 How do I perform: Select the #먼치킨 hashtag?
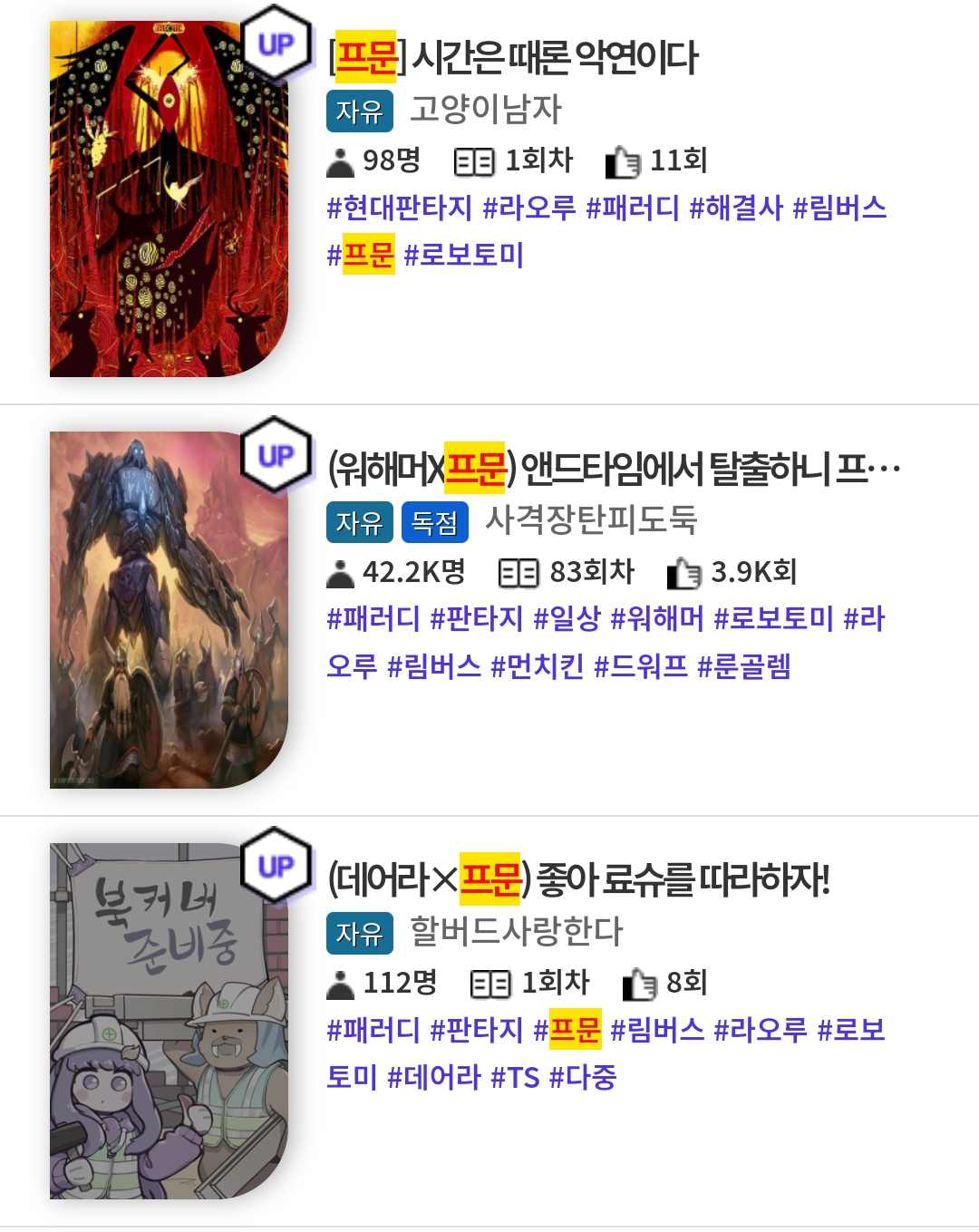click(x=537, y=666)
